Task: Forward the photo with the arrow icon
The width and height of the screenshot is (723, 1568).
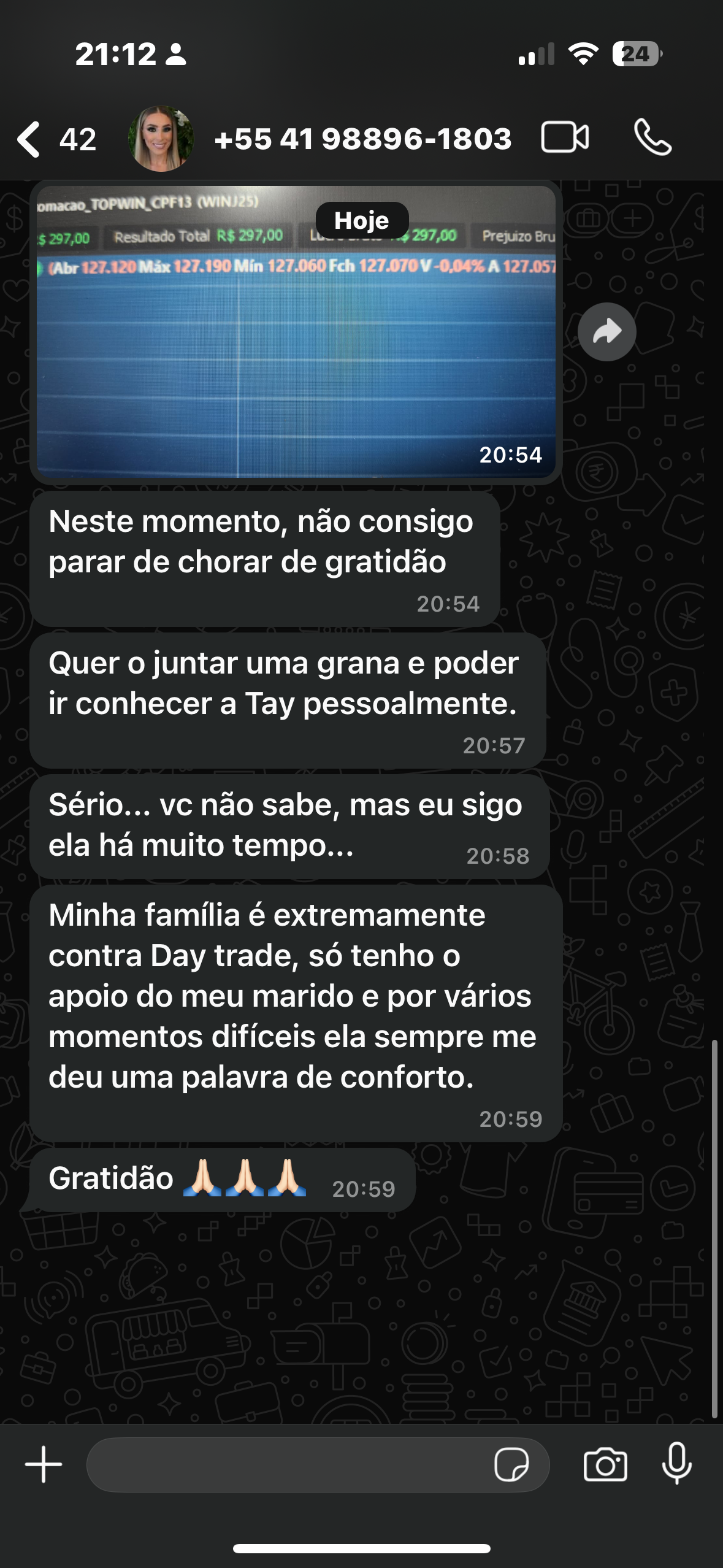Action: (x=607, y=332)
